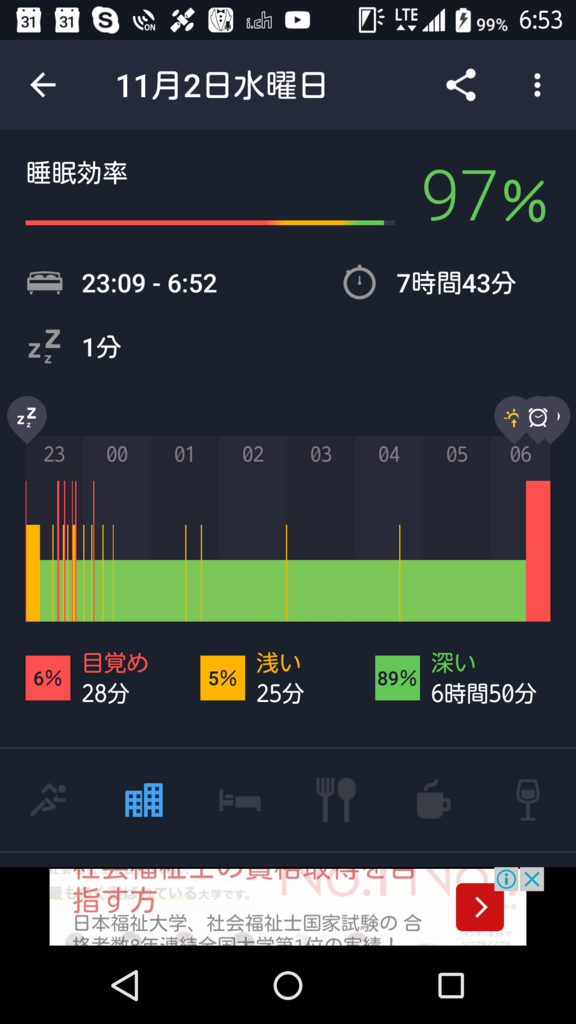This screenshot has height=1024, width=576.
Task: Share this sleep record
Action: coord(461,85)
